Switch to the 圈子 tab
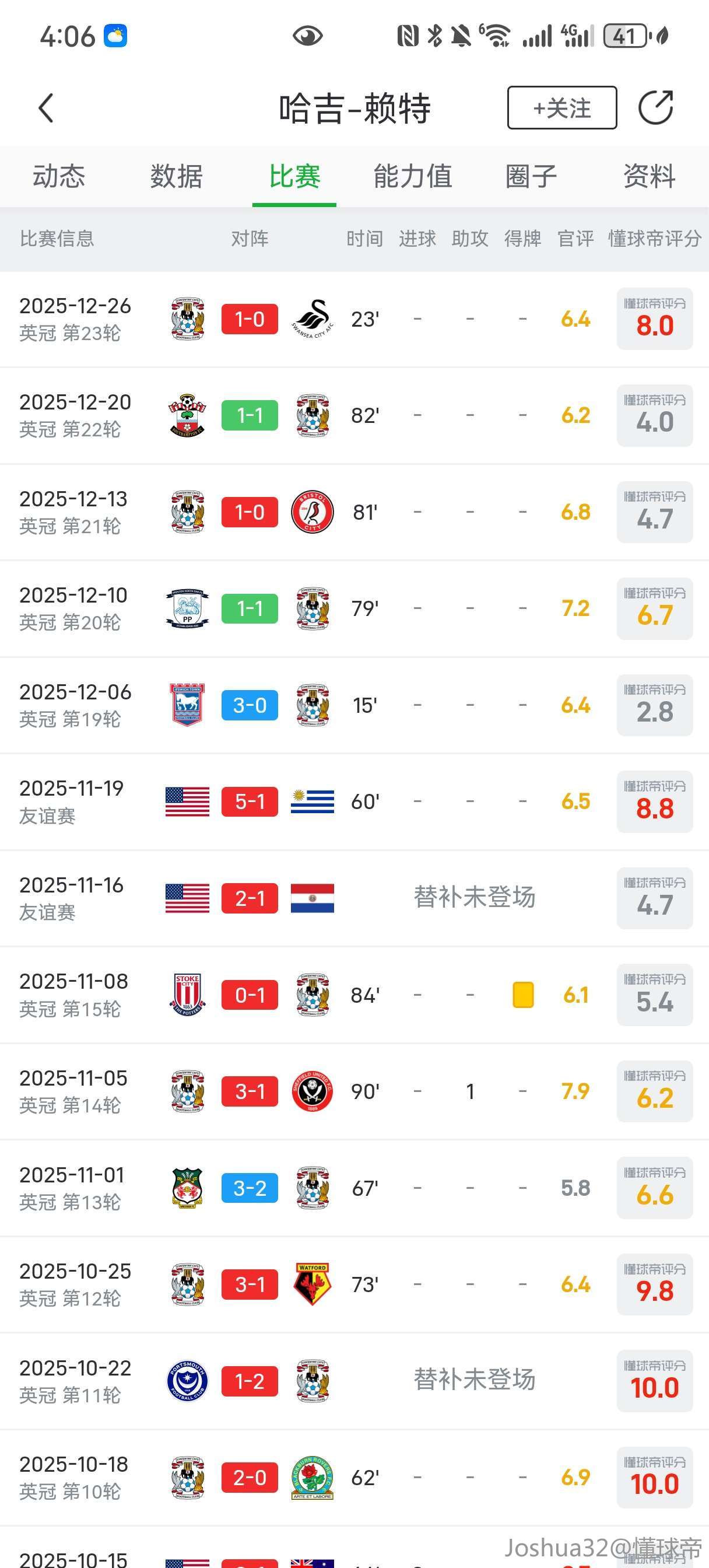This screenshot has height=1568, width=709. click(531, 177)
